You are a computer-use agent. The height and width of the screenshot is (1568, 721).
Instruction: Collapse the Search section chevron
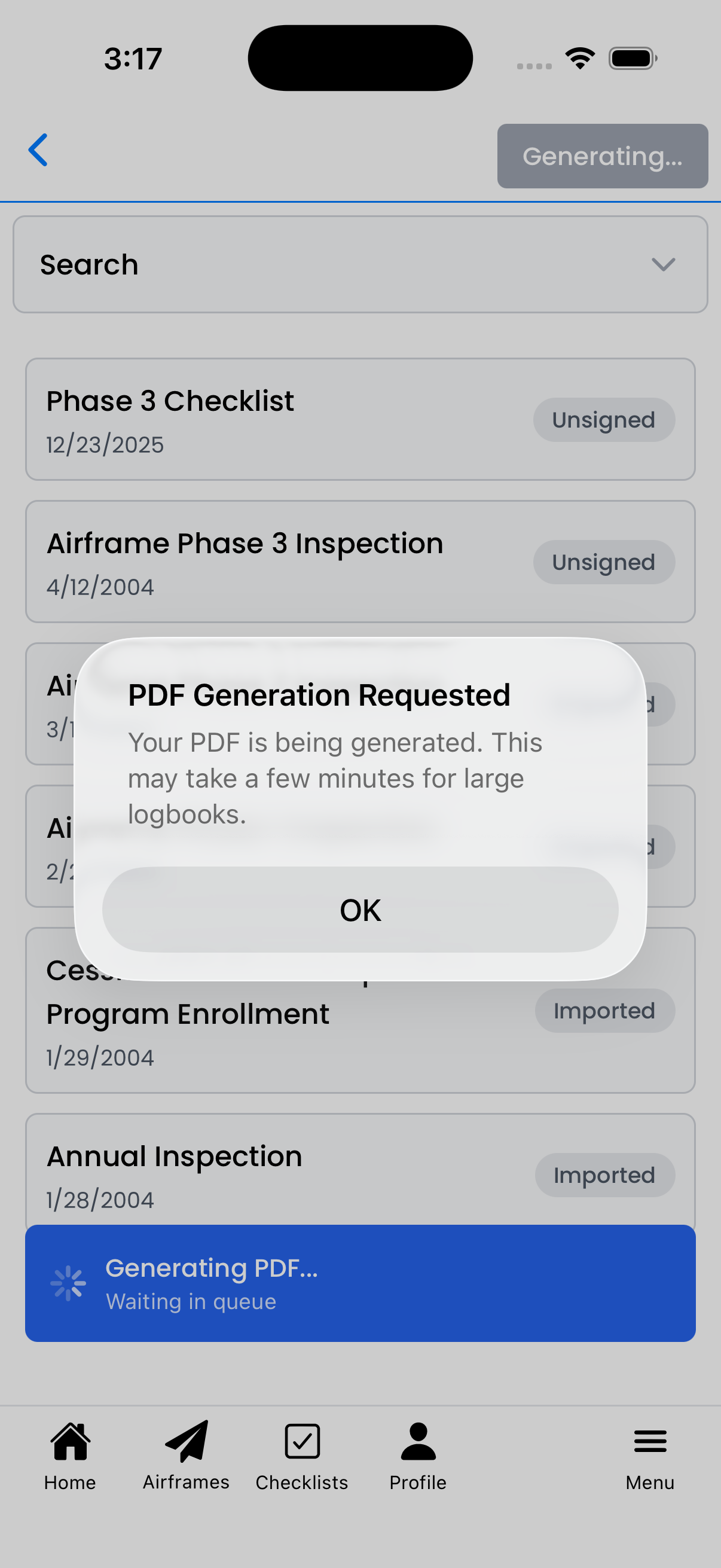coord(663,264)
